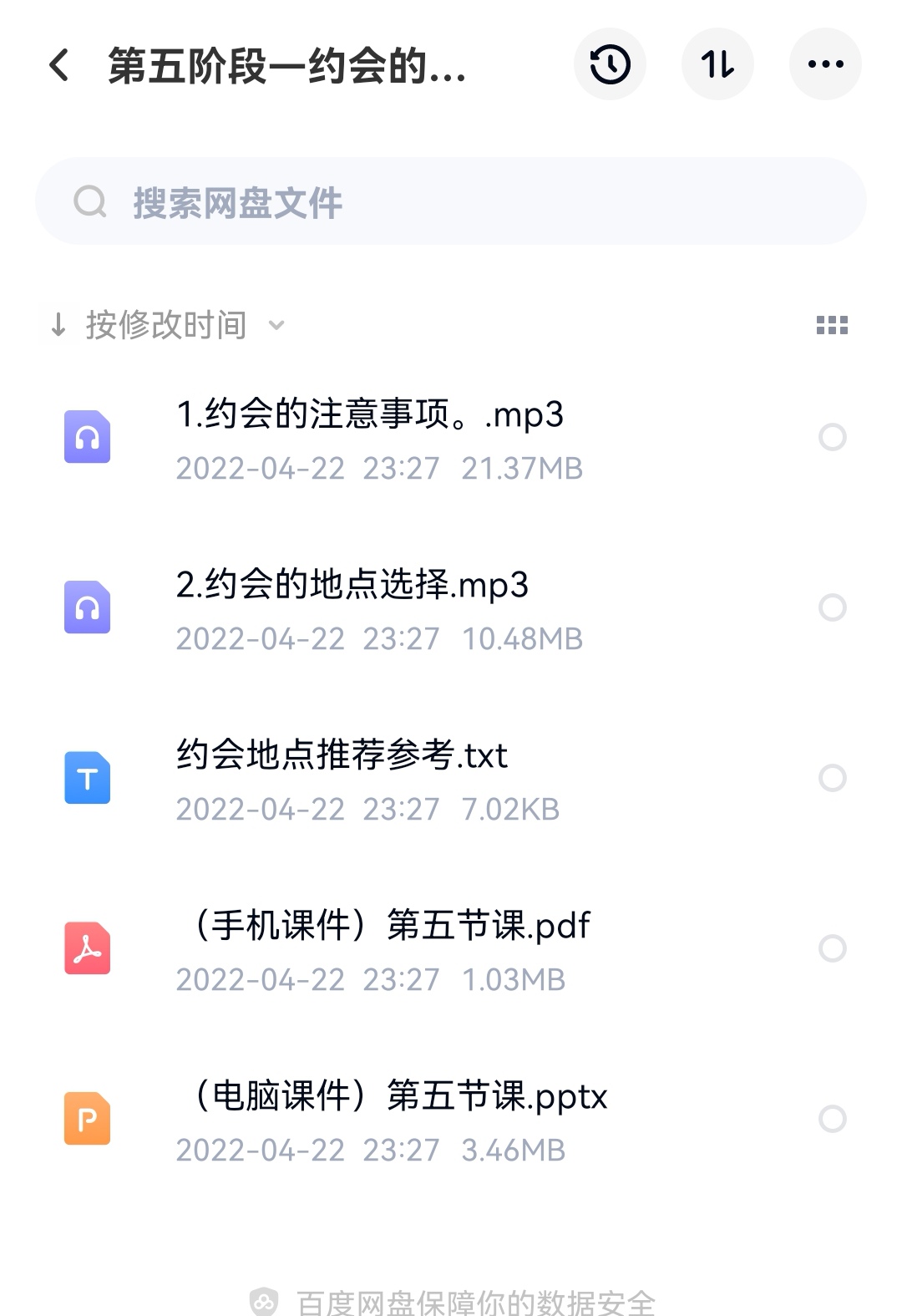Select 约会地点推荐参考.txt with its checkbox

tap(832, 778)
